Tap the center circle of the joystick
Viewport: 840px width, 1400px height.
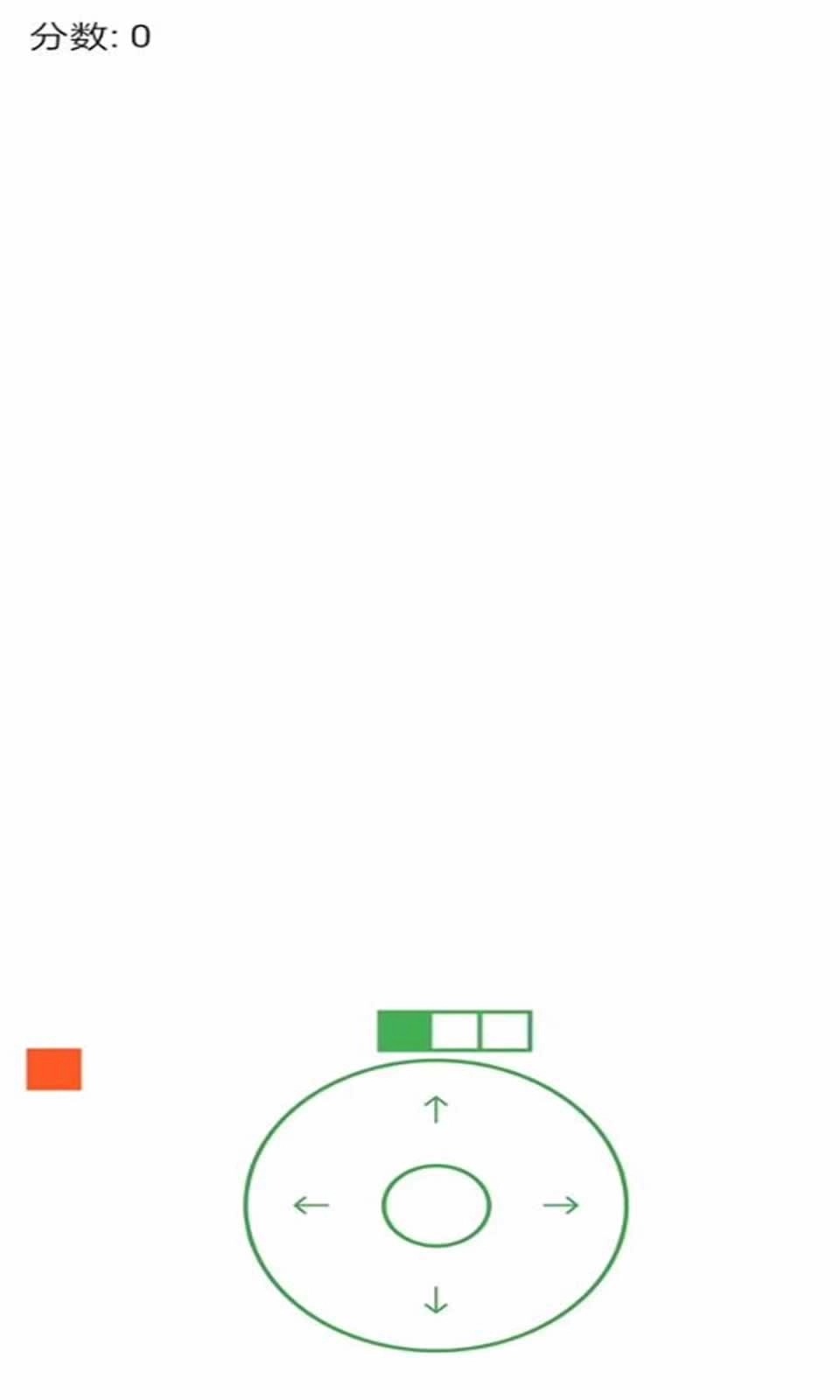[x=436, y=1205]
